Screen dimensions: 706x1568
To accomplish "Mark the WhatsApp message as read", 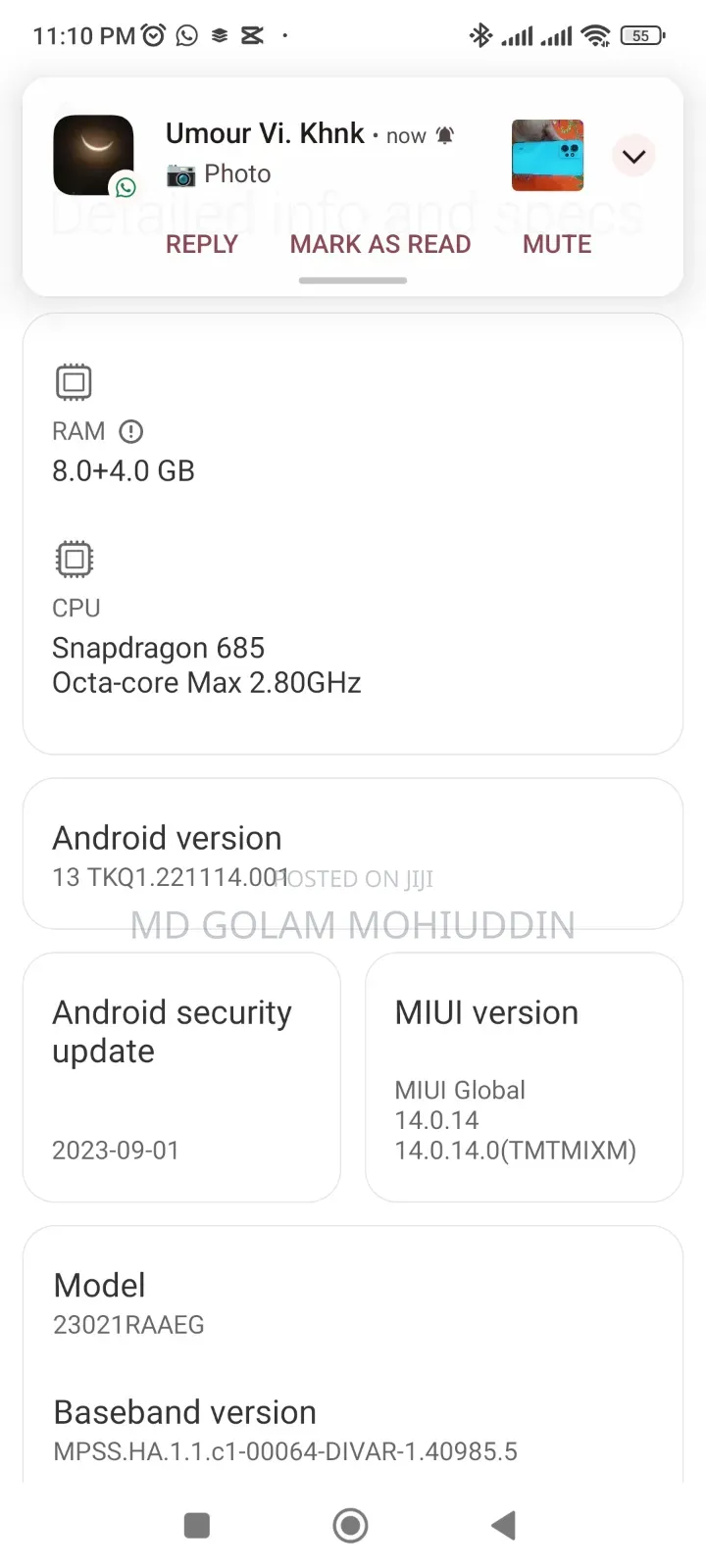I will pyautogui.click(x=379, y=244).
